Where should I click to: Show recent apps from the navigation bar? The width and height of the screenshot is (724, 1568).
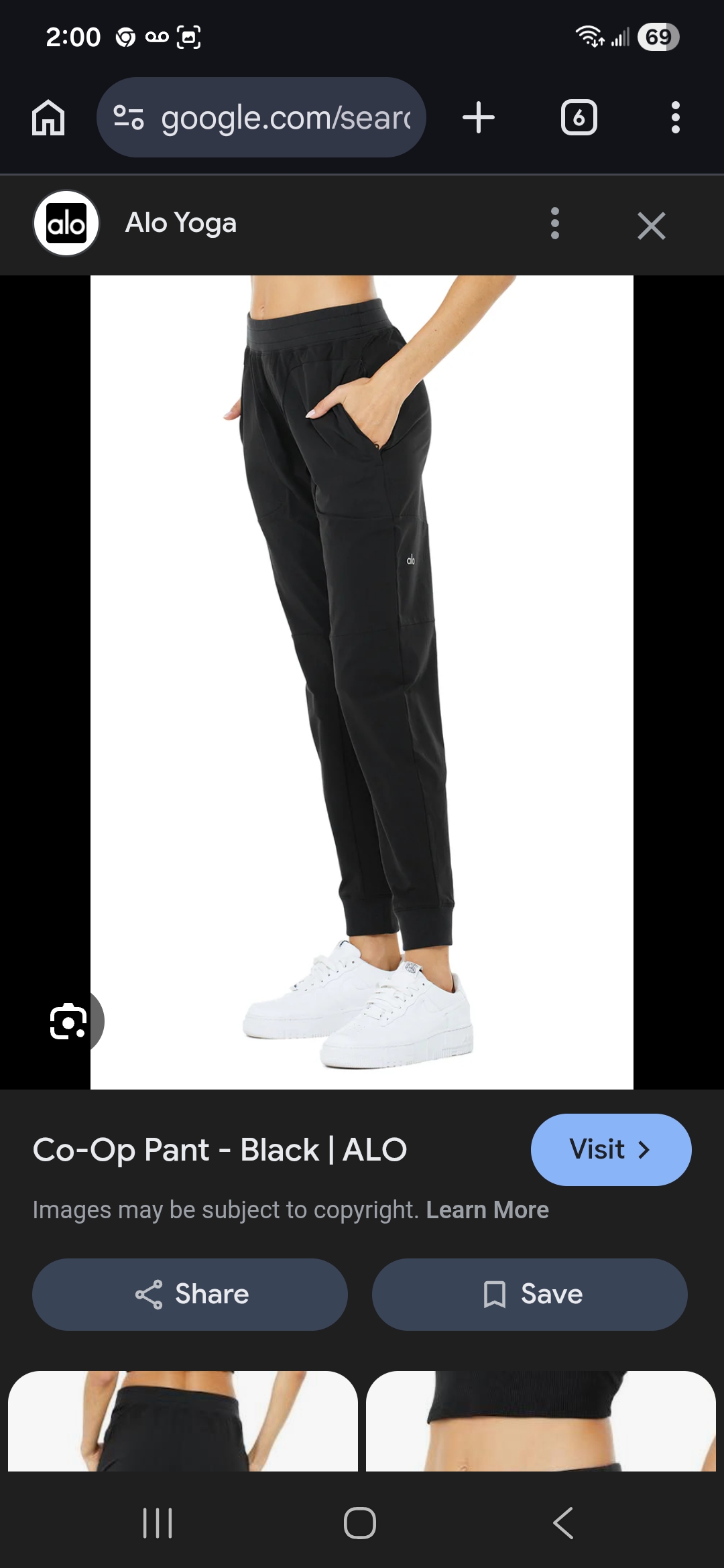coord(158,1523)
